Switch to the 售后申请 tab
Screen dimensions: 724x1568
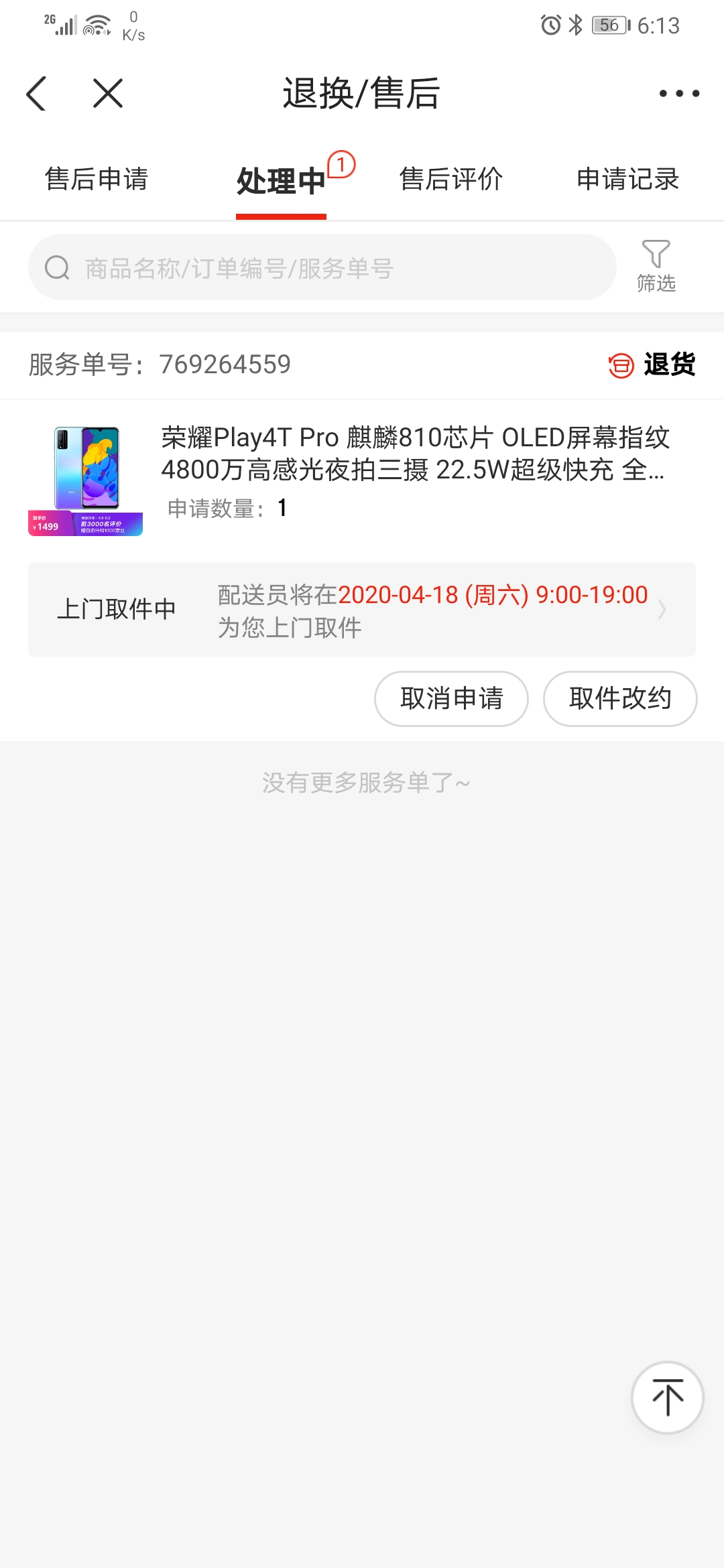click(97, 179)
